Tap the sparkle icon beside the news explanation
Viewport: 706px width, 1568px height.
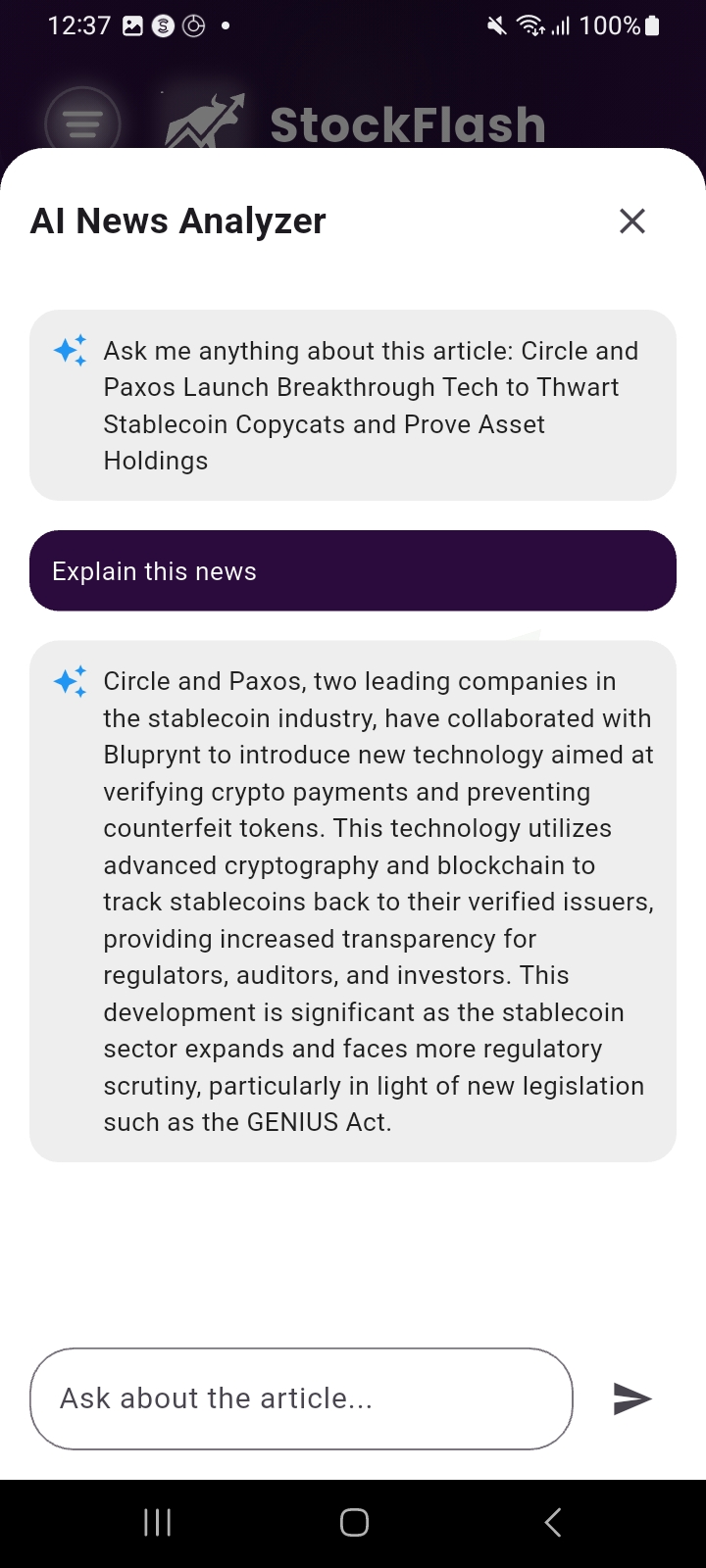(68, 680)
